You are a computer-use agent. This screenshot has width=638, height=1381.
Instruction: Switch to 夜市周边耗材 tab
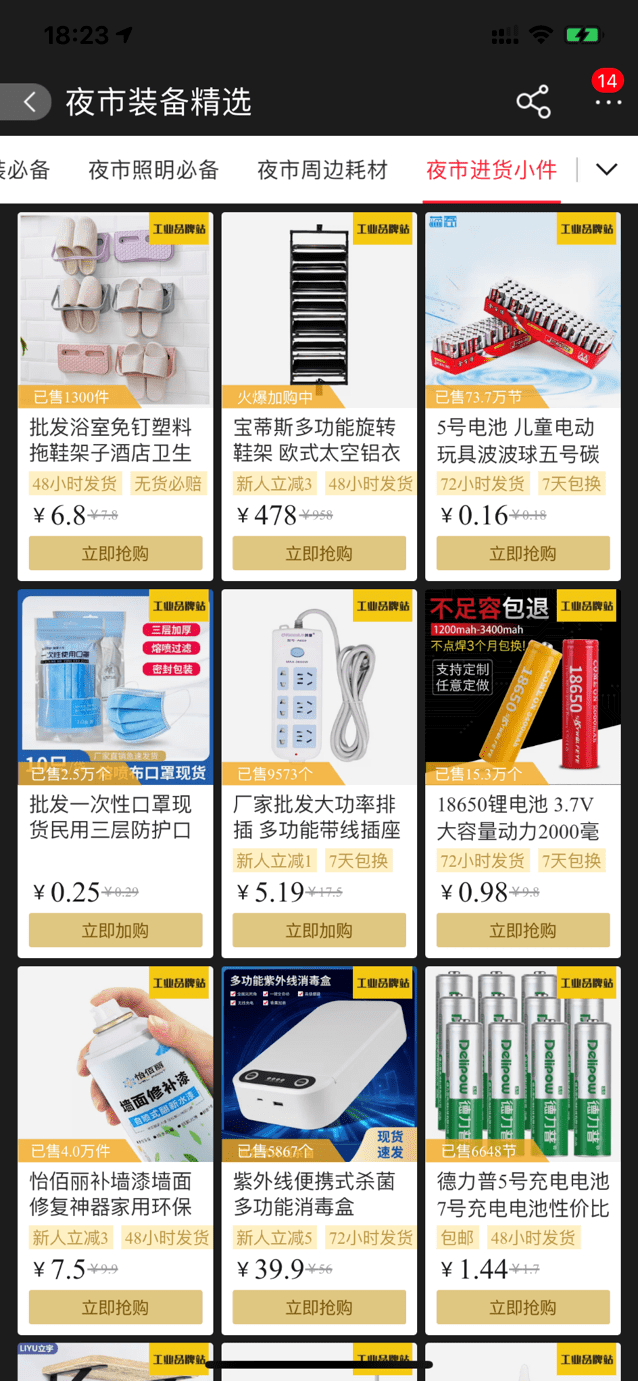(x=322, y=170)
